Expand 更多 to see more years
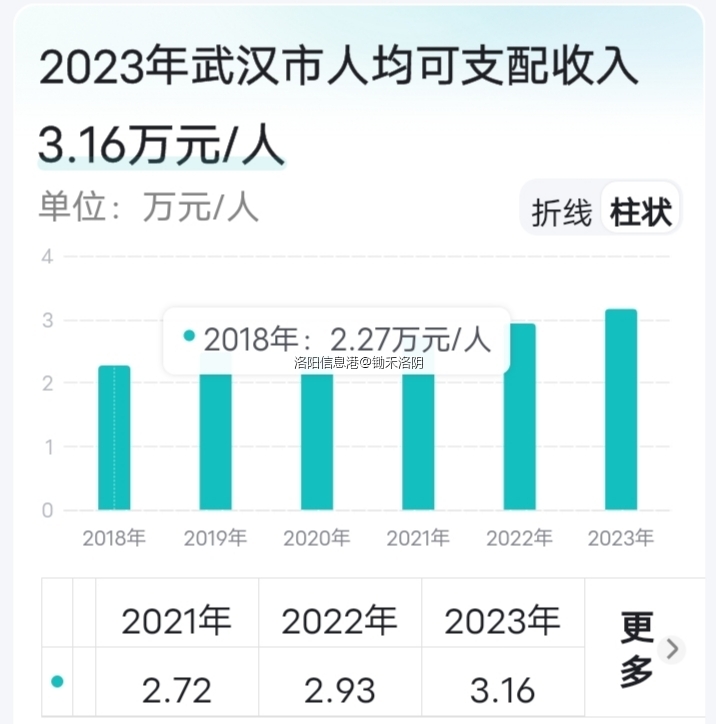Viewport: 716px width, 724px height. 646,648
